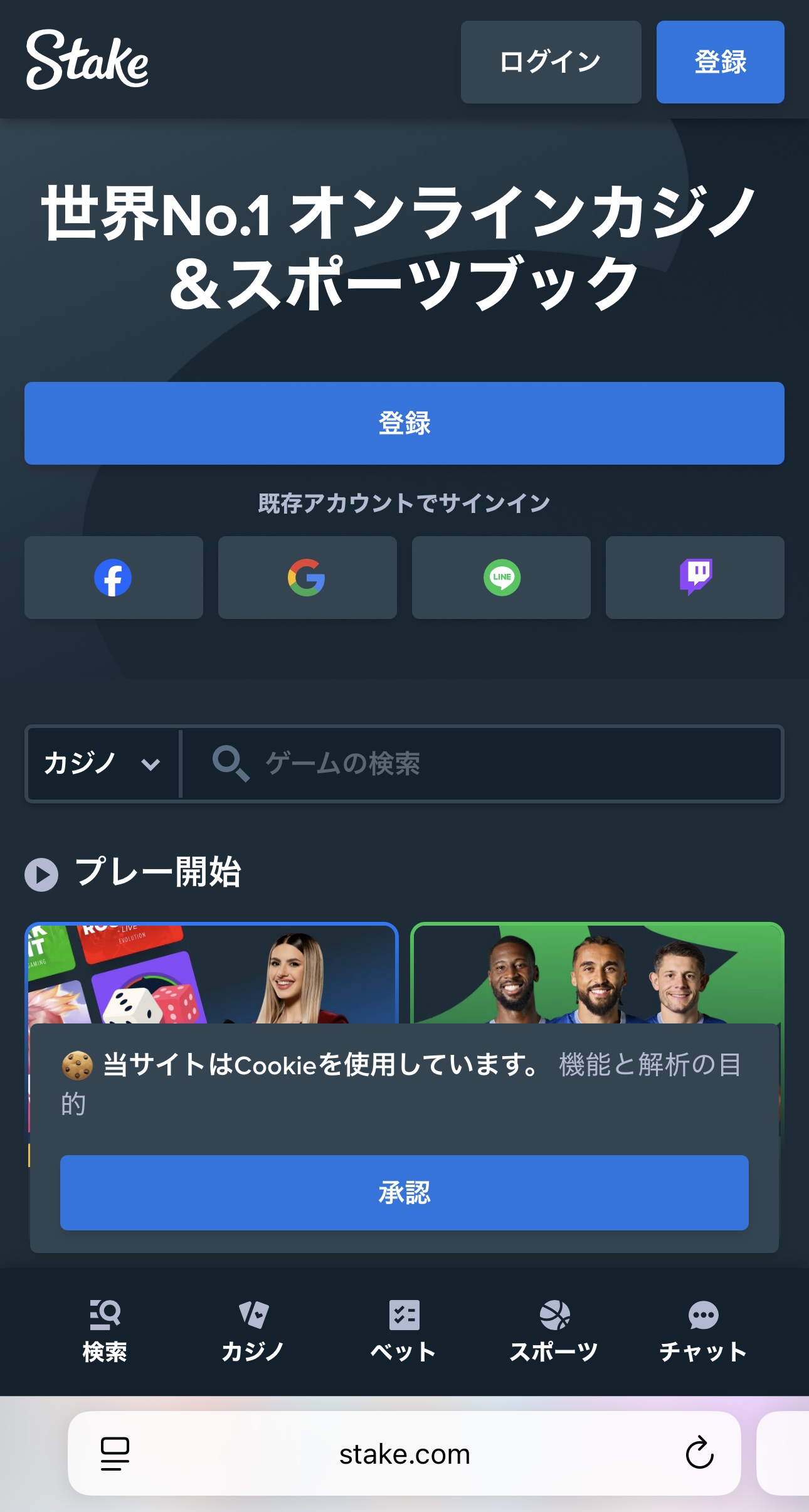Expand the カジノ category dropdown
The height and width of the screenshot is (1512, 809).
pyautogui.click(x=103, y=764)
